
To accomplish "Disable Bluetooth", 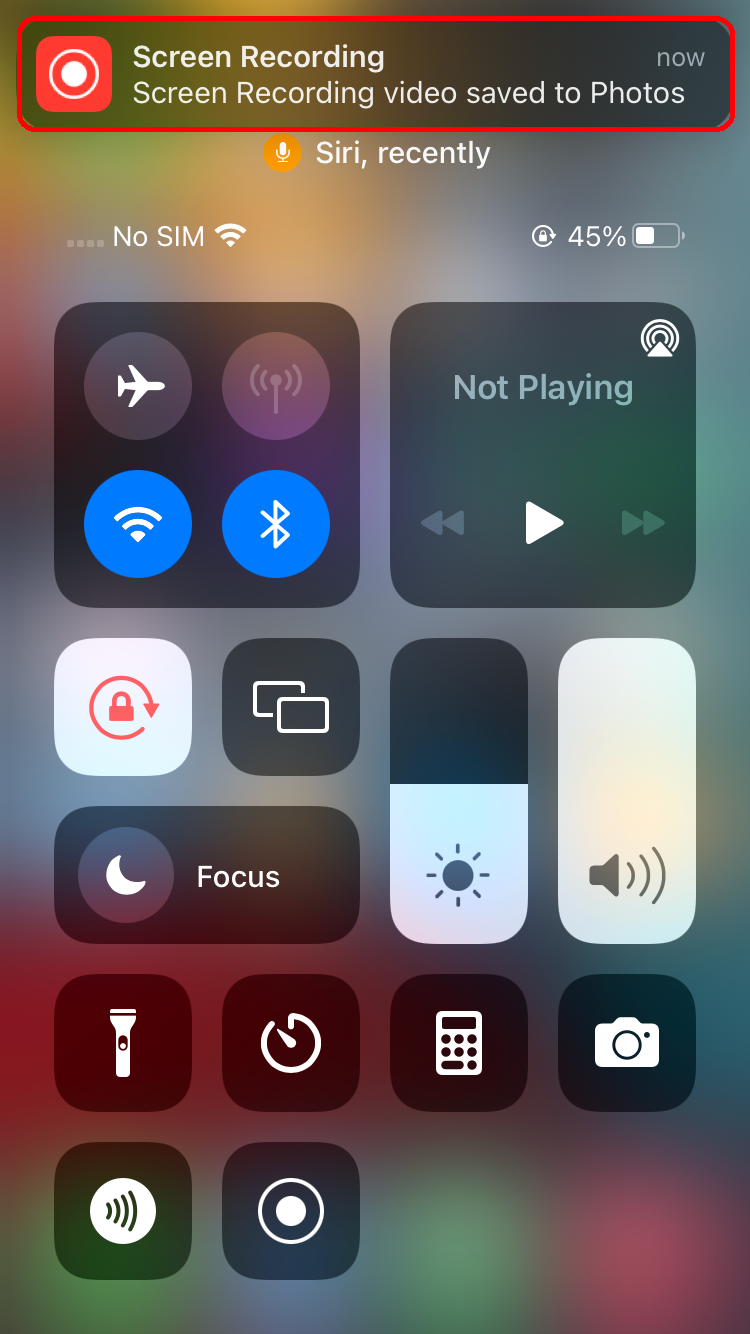I will [276, 524].
